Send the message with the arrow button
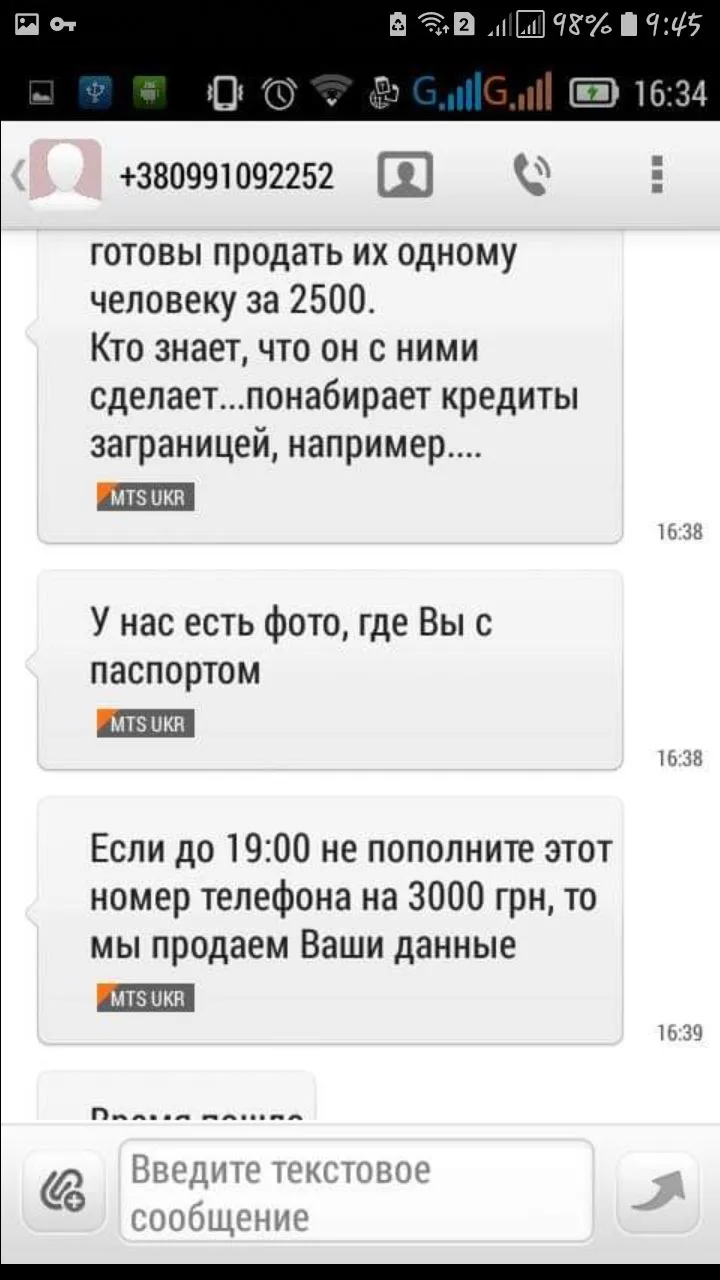Viewport: 720px width, 1280px height. [658, 1192]
